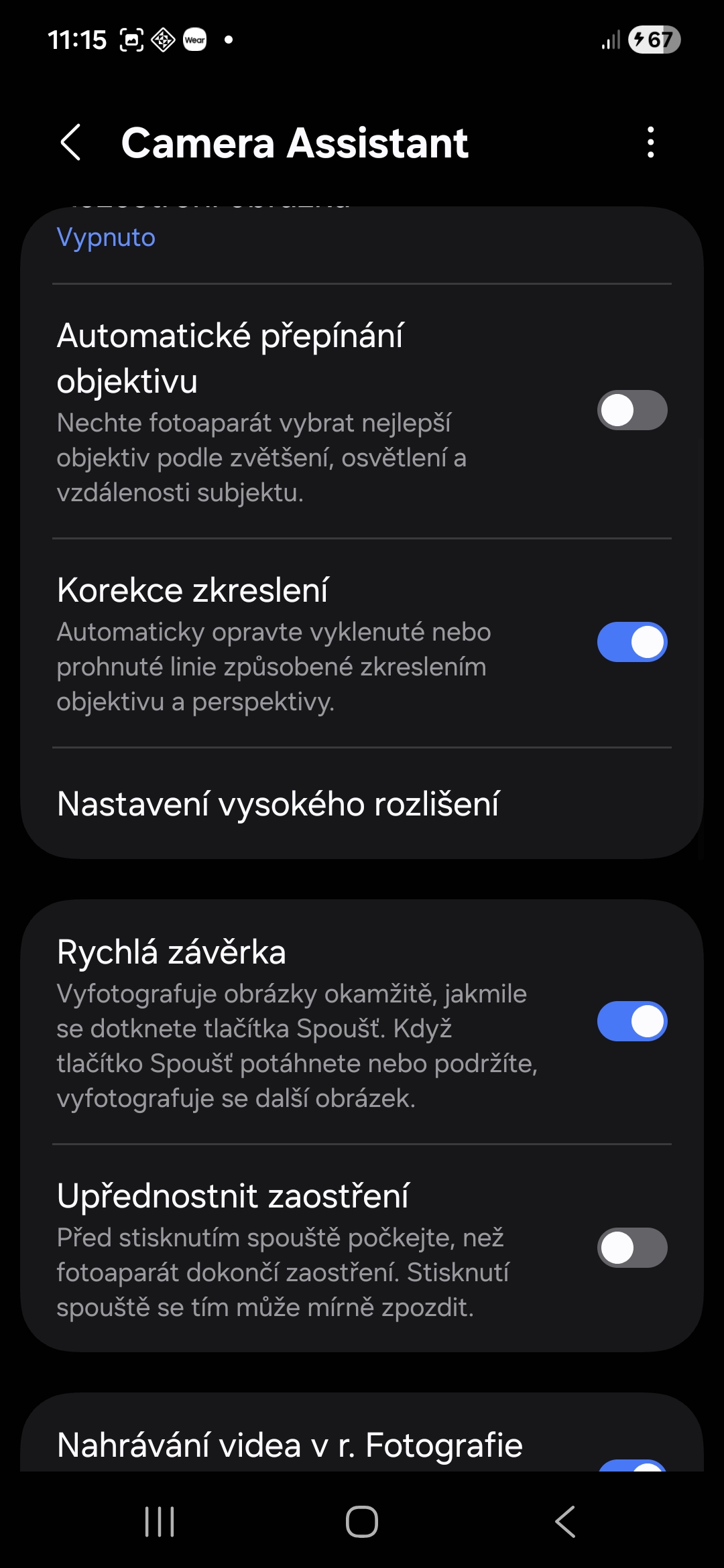Enable Automatické přepínání objektivu switch

click(x=631, y=410)
